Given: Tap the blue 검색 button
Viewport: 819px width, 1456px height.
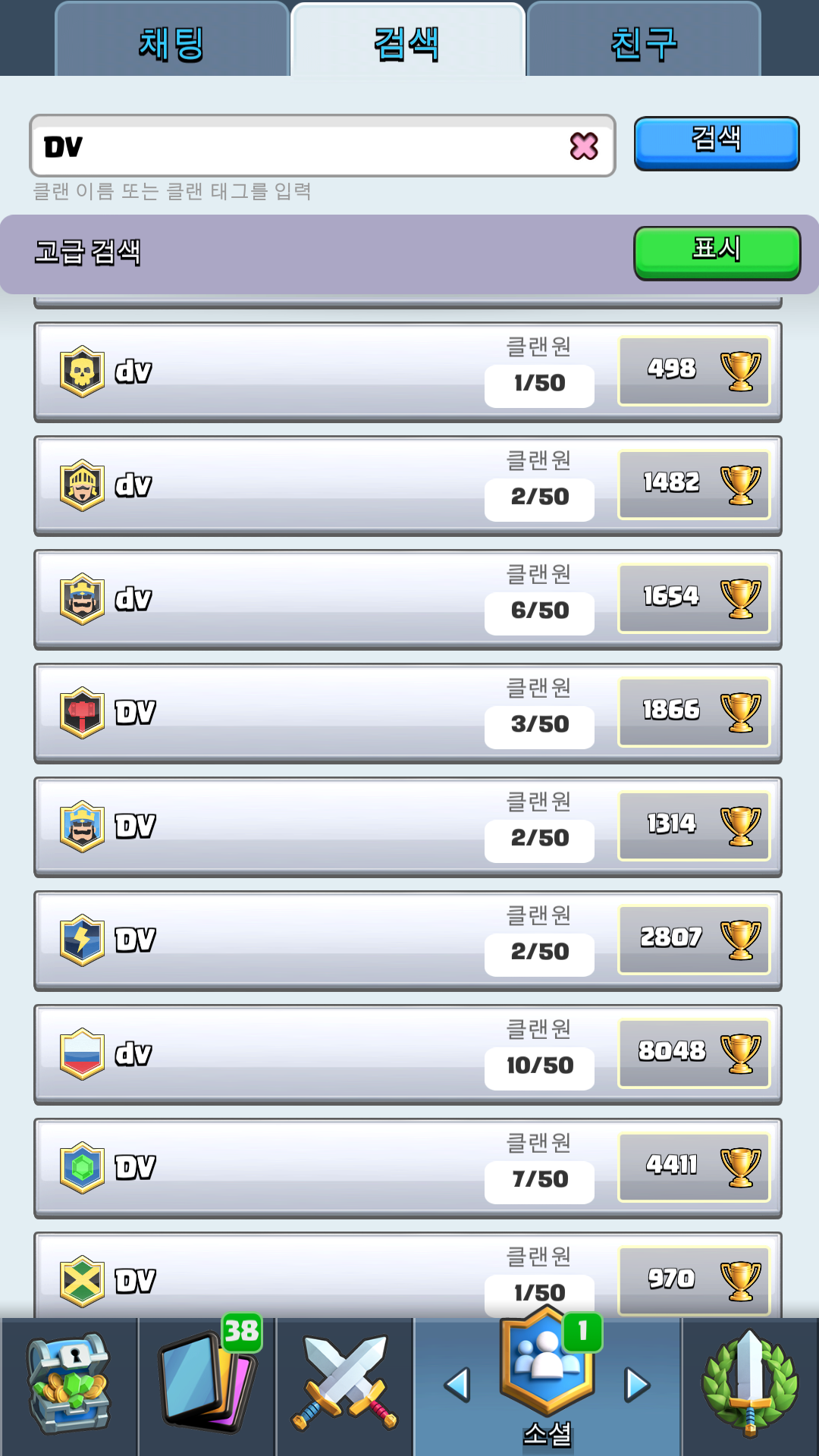Looking at the screenshot, I should tap(716, 142).
